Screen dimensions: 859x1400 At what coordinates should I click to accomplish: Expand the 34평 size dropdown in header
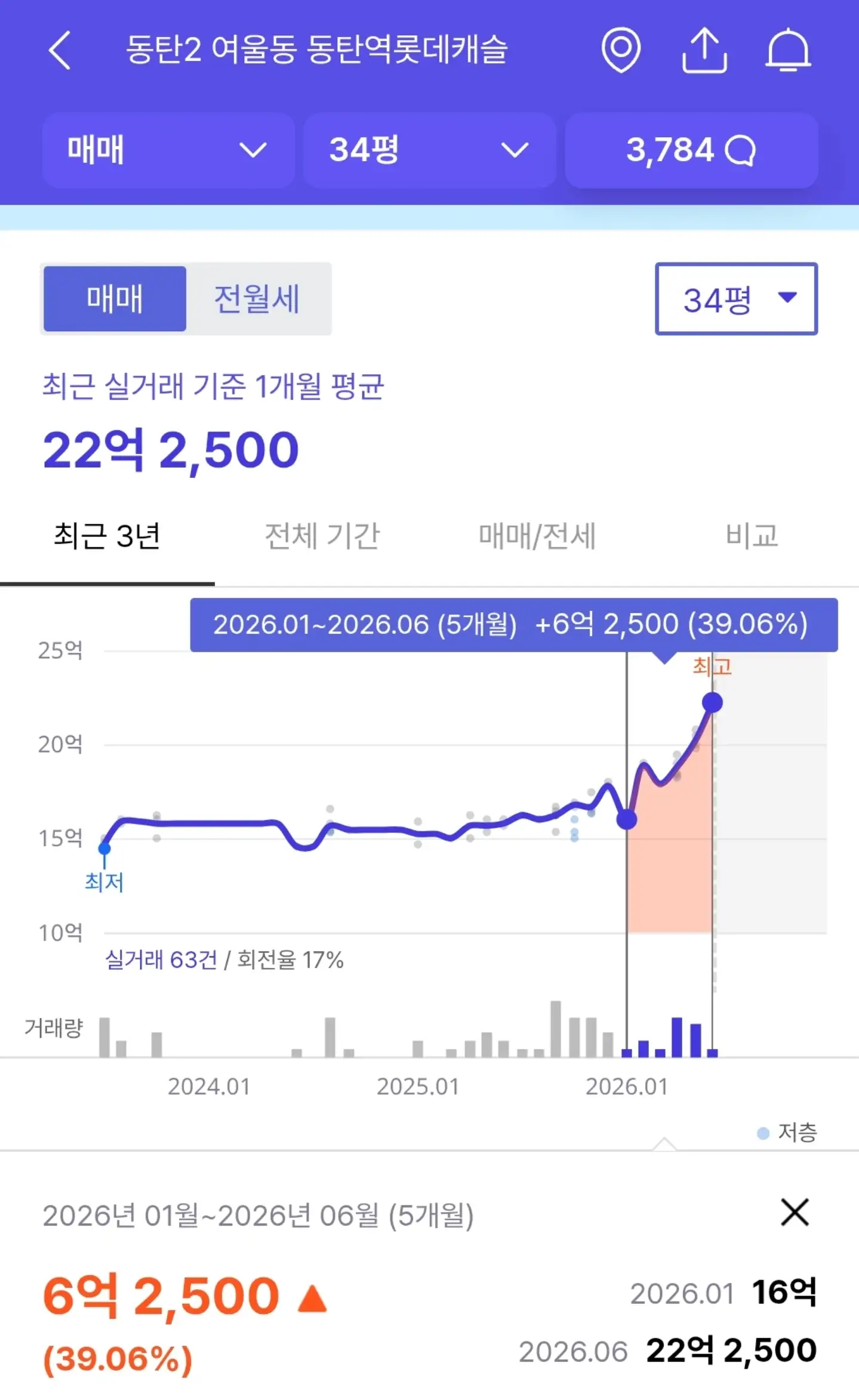(x=430, y=150)
